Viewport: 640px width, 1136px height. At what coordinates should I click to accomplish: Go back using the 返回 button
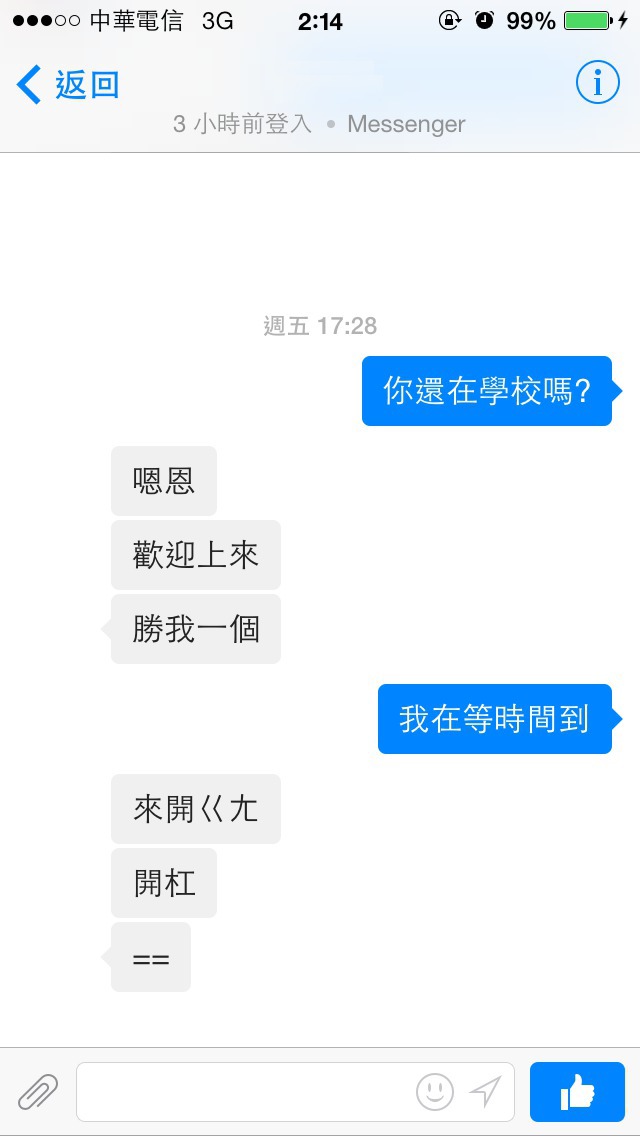click(67, 85)
